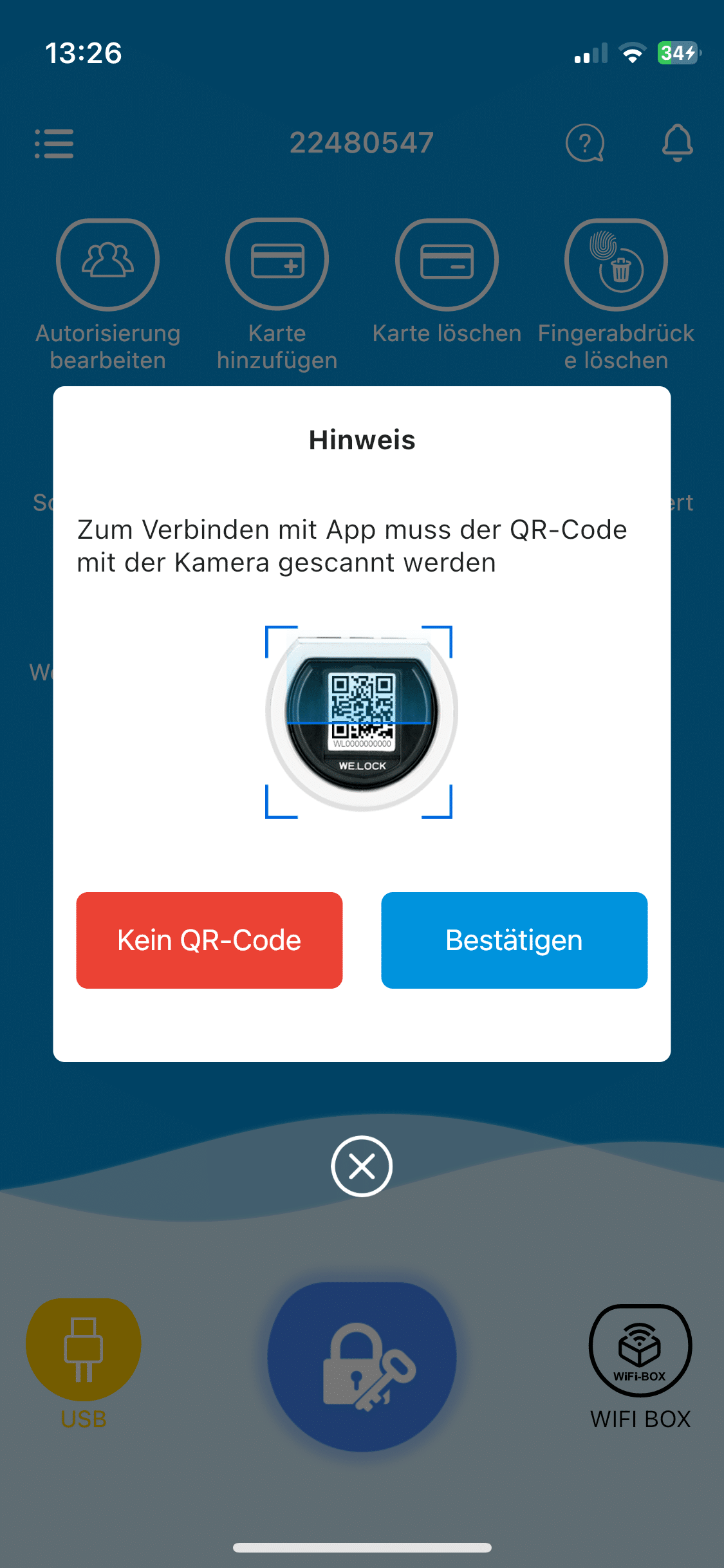This screenshot has width=724, height=1568.
Task: Open the WIFI BOX option
Action: [640, 1350]
